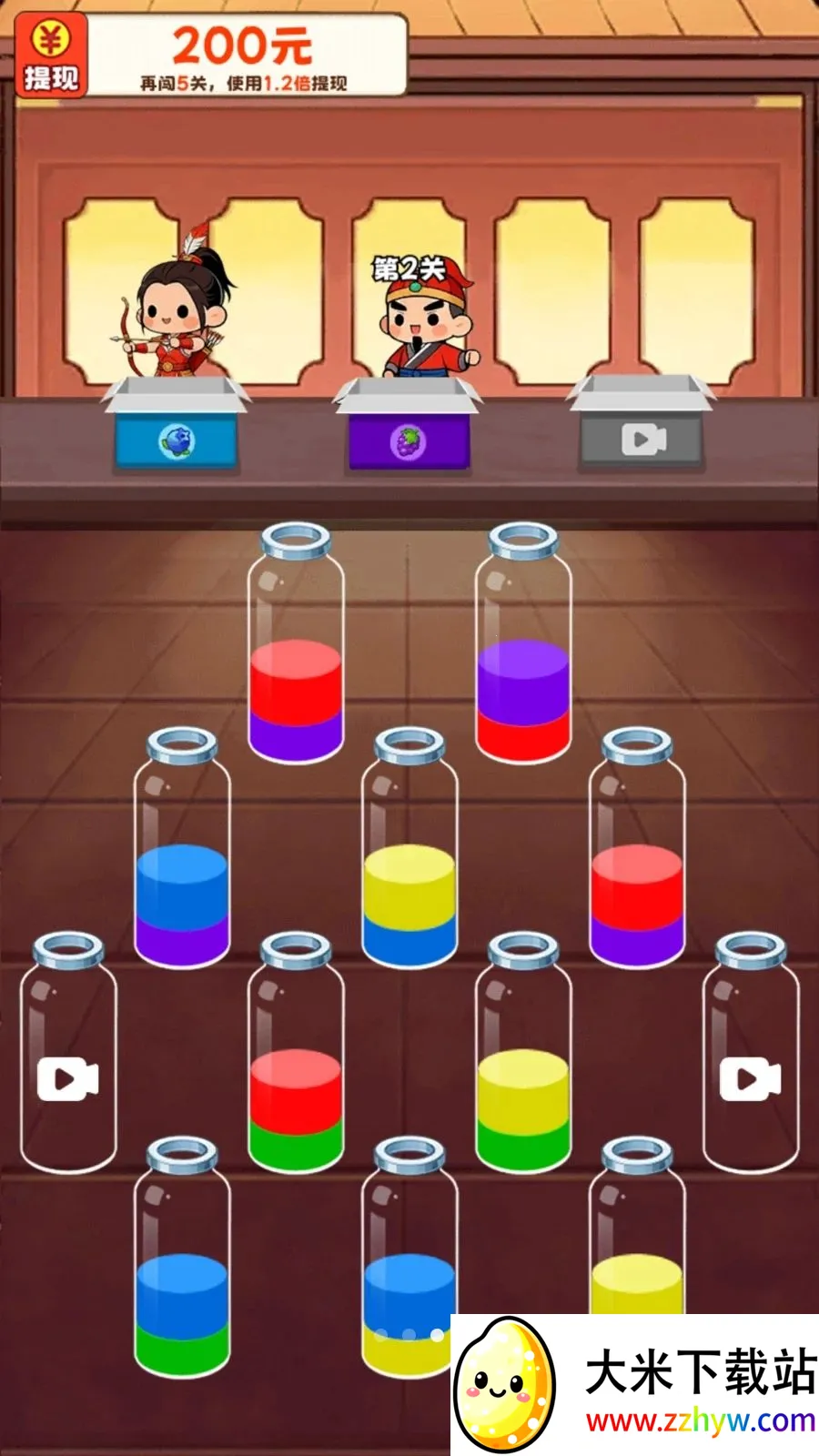Image resolution: width=819 pixels, height=1456 pixels.
Task: Select the bottle with yellow above green
Action: click(x=523, y=1053)
